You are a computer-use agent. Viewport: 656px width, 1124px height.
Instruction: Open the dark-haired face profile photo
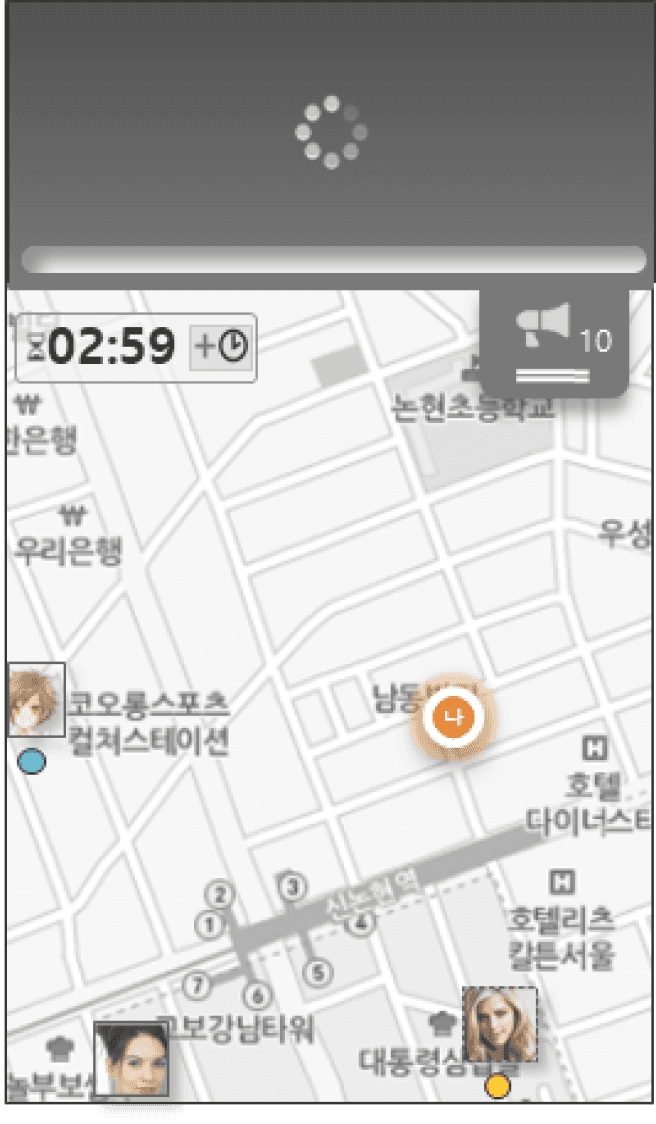click(x=131, y=1059)
